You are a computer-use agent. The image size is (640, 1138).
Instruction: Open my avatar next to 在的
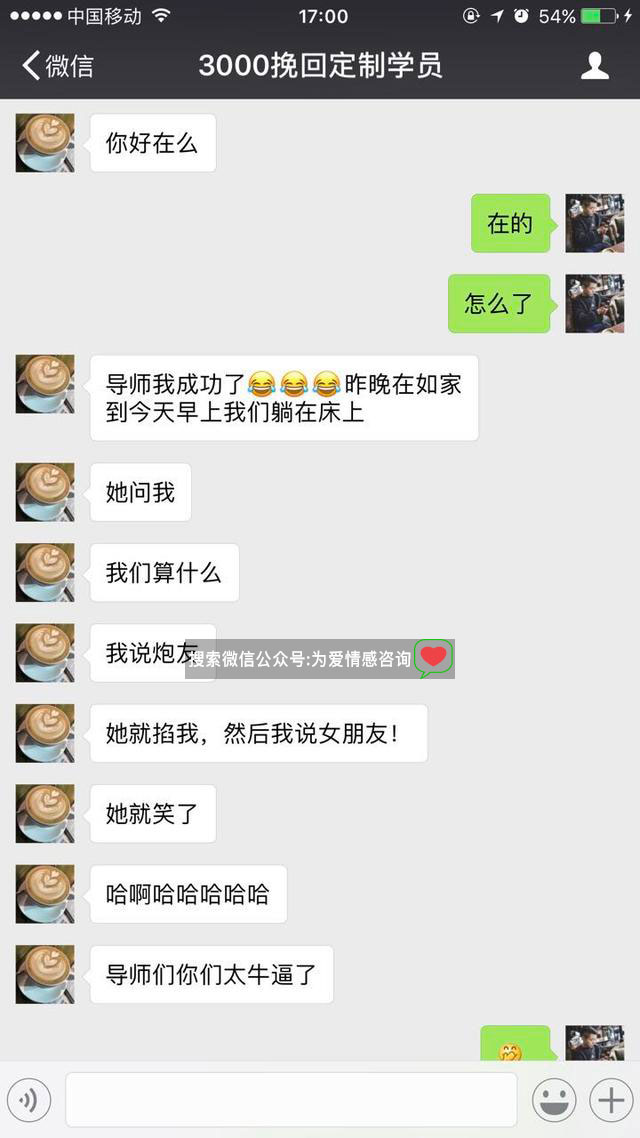point(594,223)
